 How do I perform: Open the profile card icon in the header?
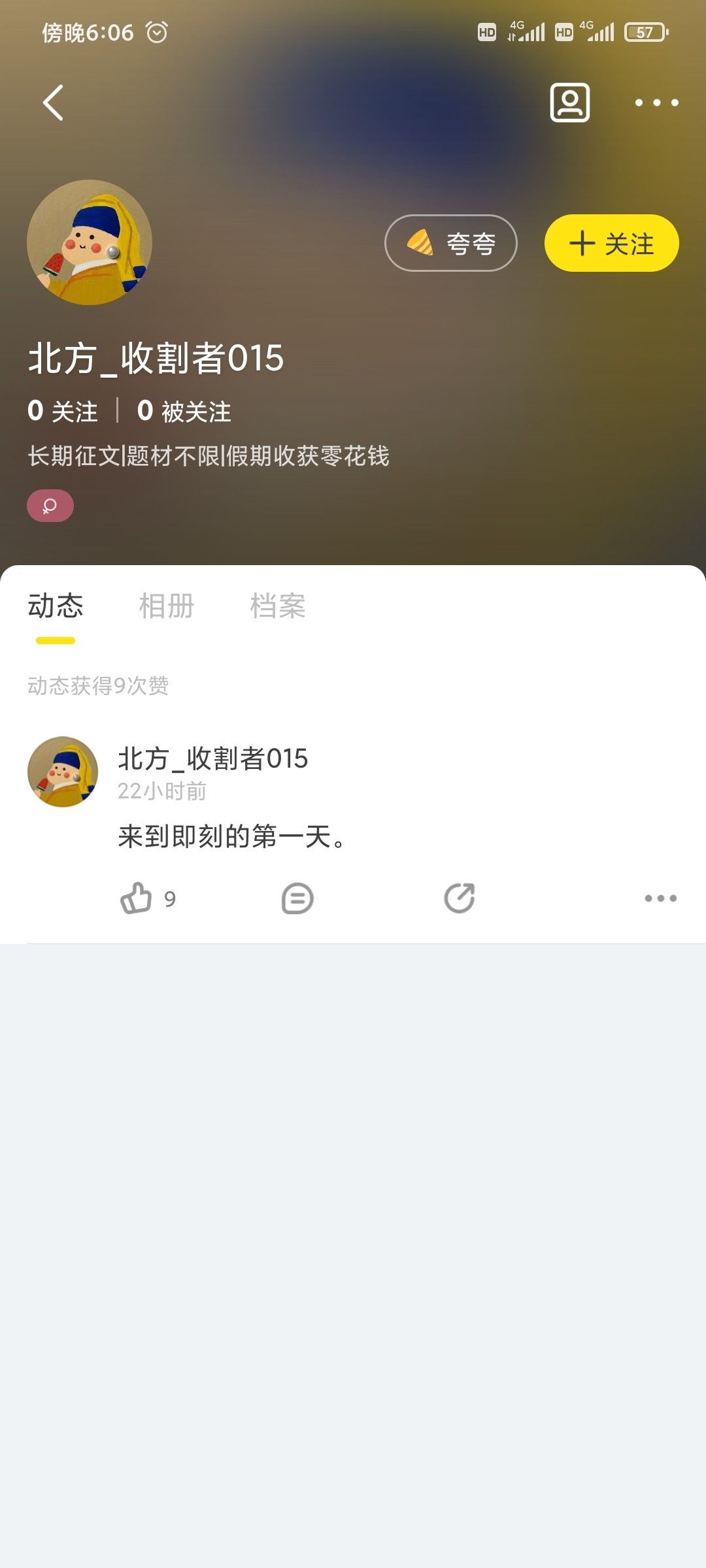[569, 103]
